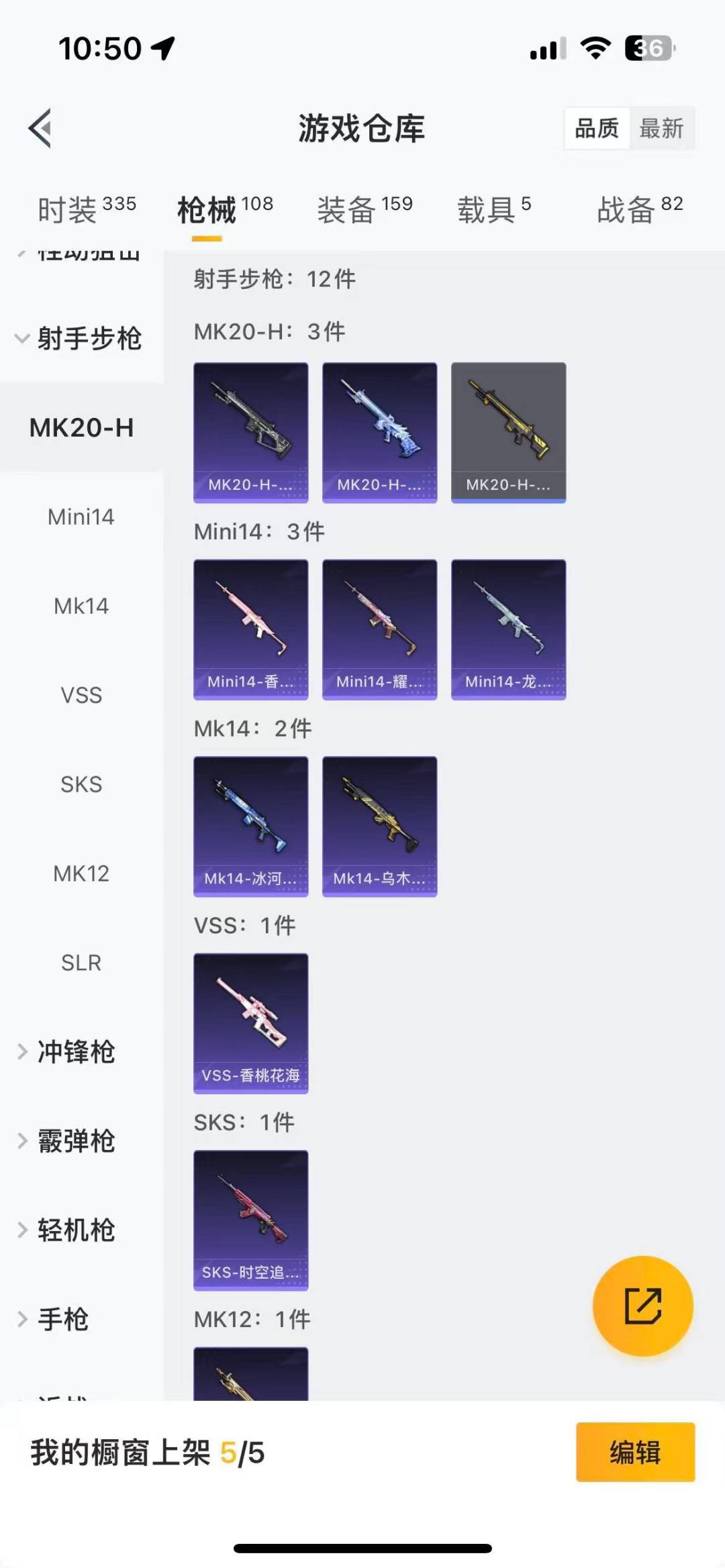
Task: Open the SKS-时空追 skin tile
Action: (251, 1220)
